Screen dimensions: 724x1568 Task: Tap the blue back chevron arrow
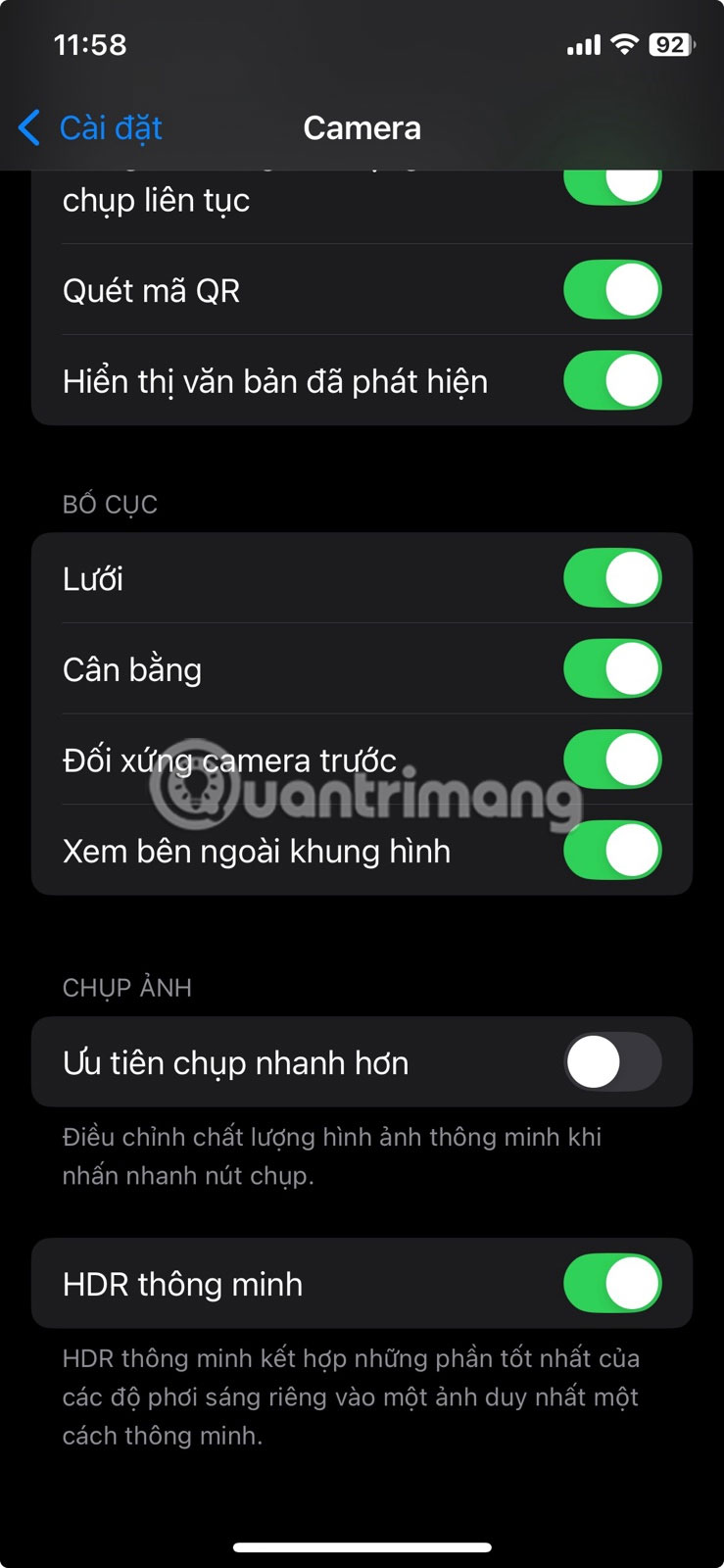click(x=28, y=127)
